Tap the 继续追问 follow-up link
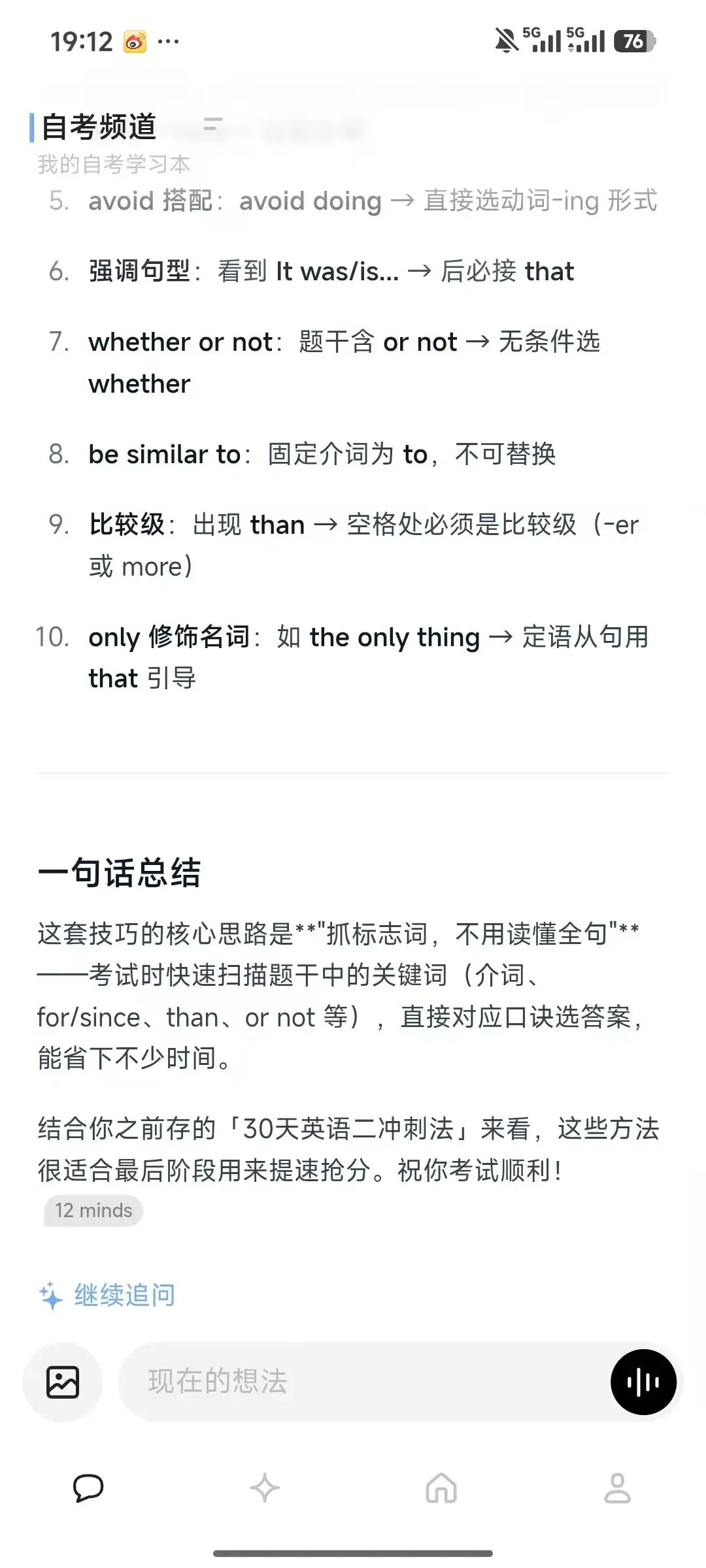This screenshot has height=1568, width=706. pyautogui.click(x=108, y=1295)
